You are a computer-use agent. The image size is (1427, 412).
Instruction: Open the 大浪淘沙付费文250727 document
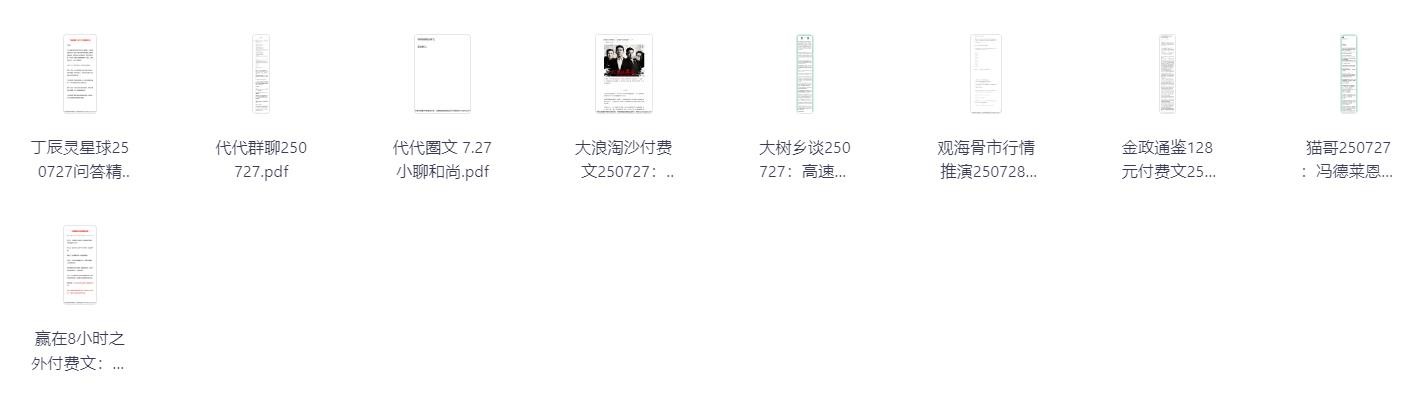coord(624,75)
